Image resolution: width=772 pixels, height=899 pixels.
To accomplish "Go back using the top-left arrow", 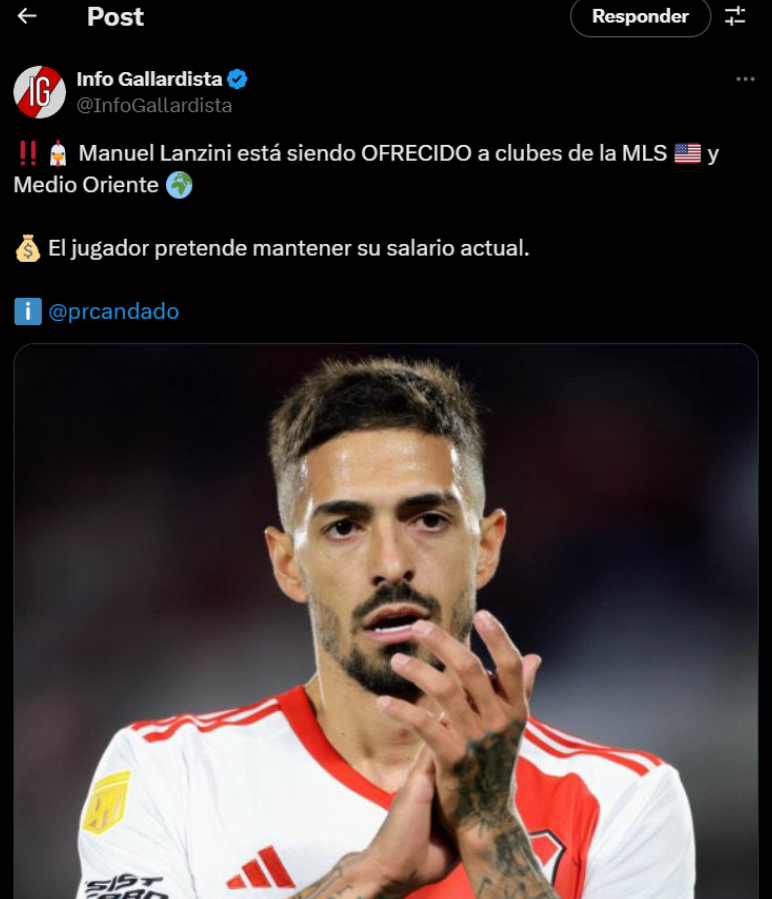I will (27, 16).
